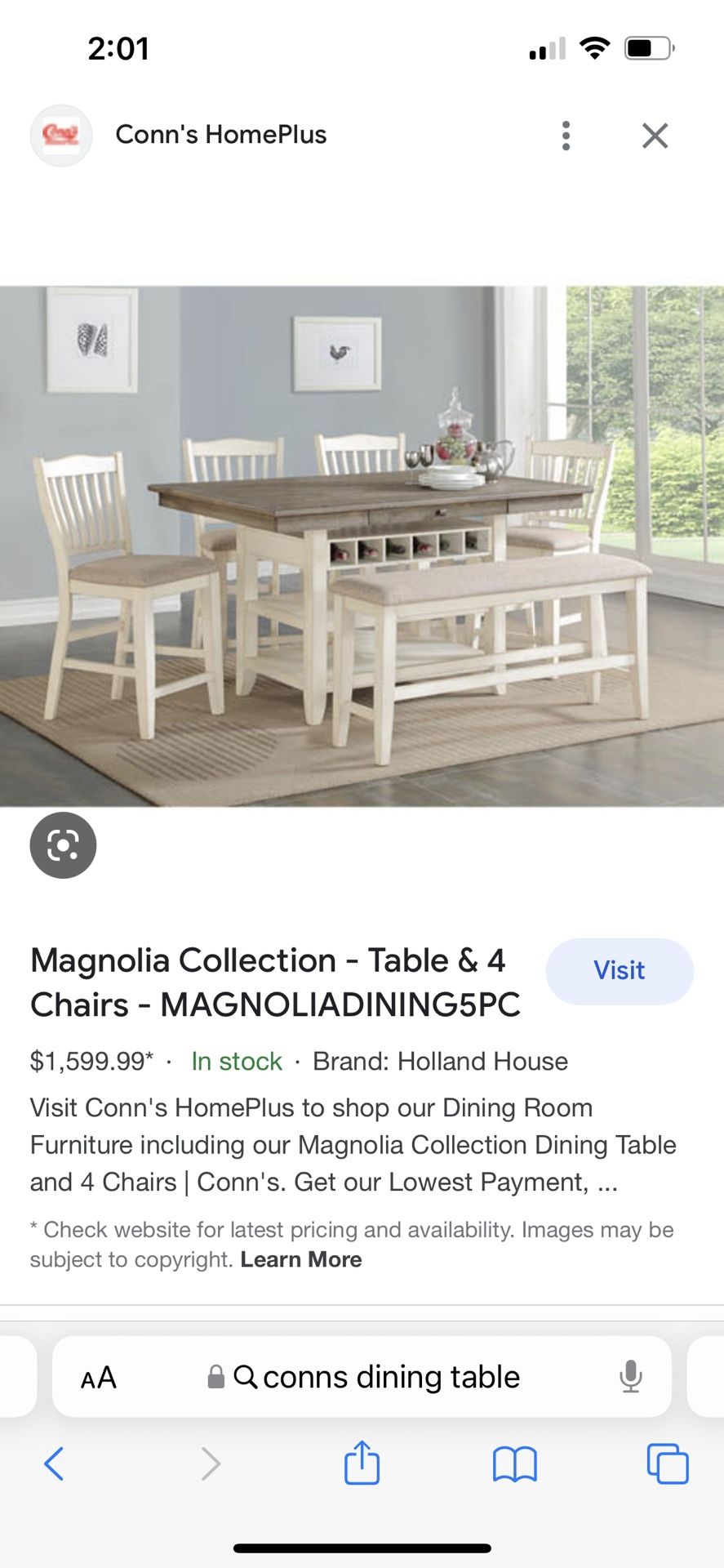Open Safari bookmarks
724x1568 pixels.
coord(515,1463)
